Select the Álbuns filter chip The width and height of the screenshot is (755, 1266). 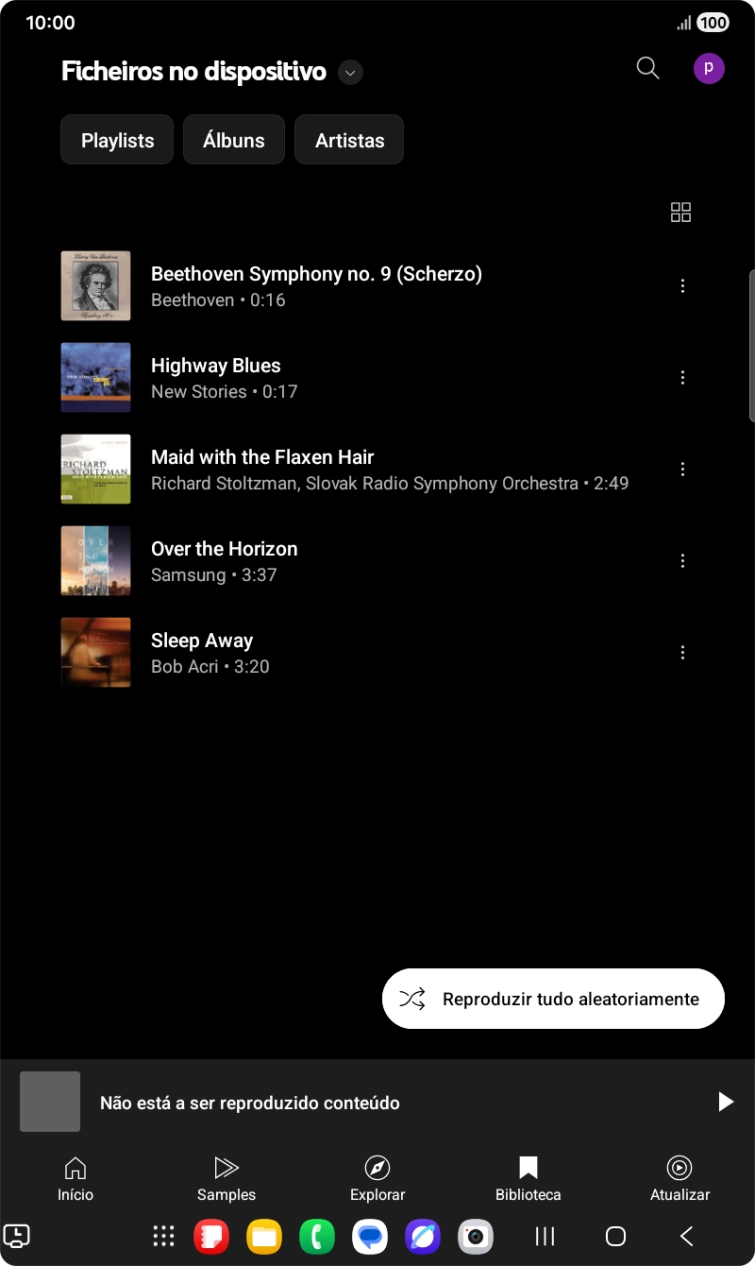coord(233,139)
